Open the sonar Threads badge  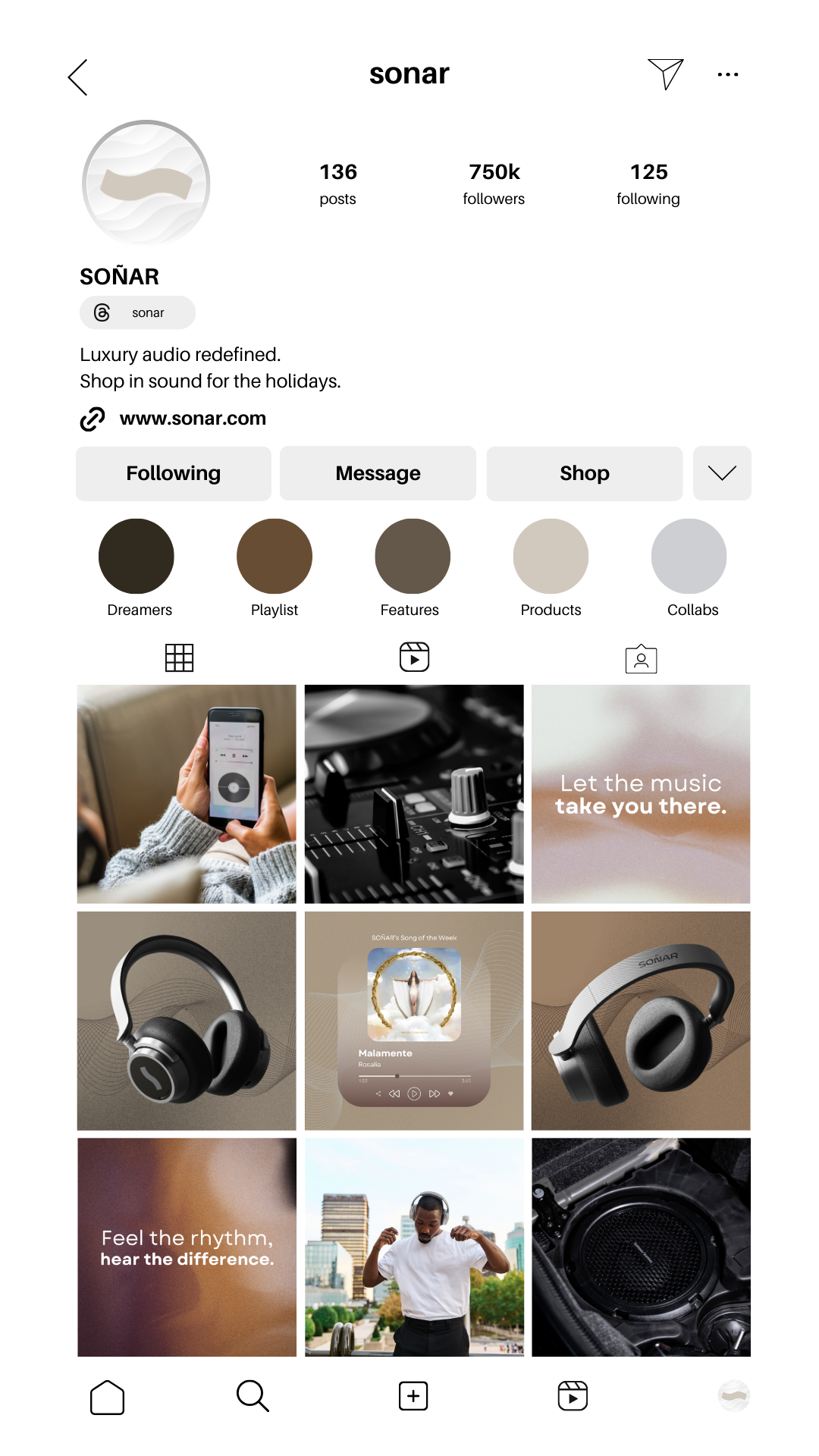pos(137,312)
